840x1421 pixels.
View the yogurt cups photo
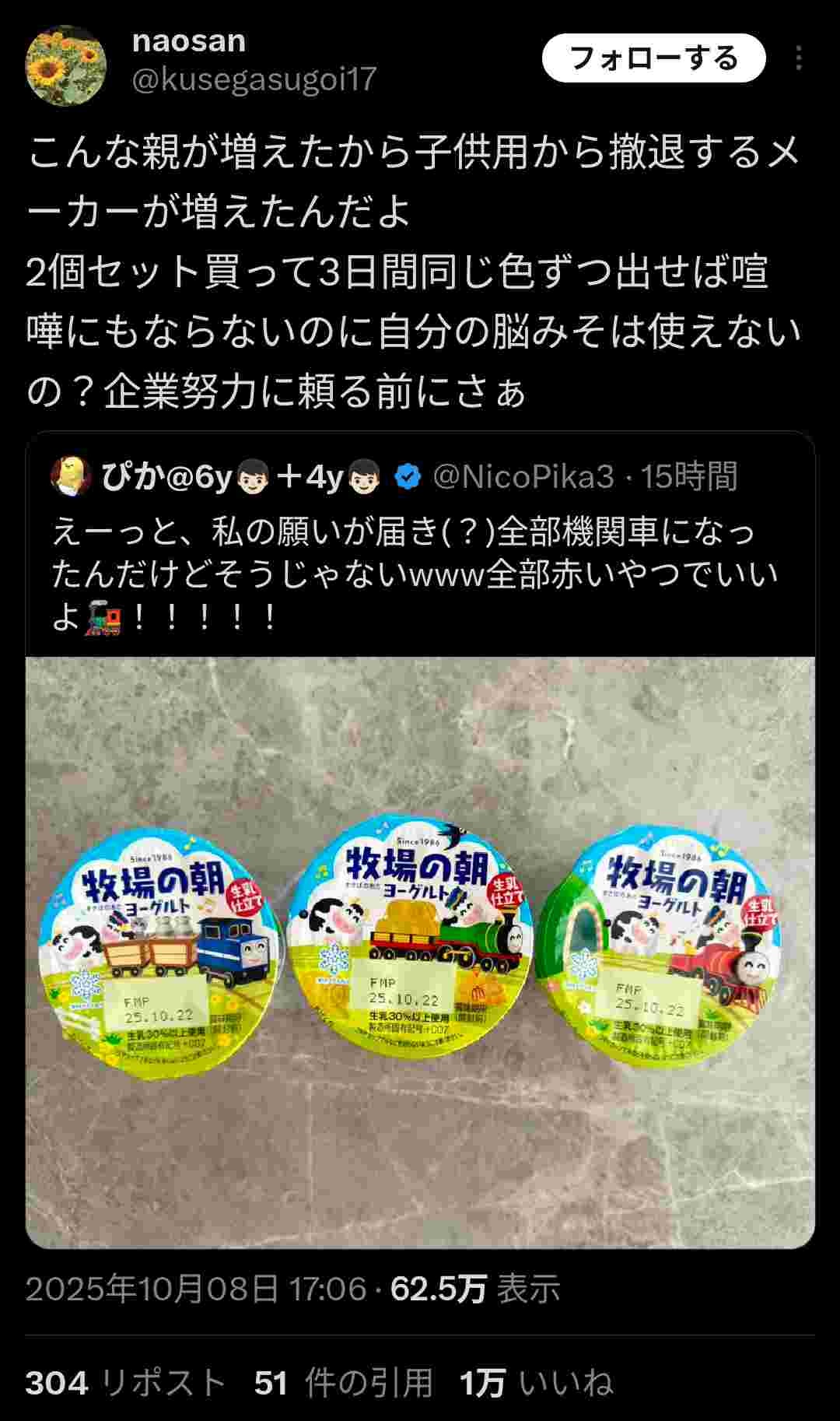420,951
